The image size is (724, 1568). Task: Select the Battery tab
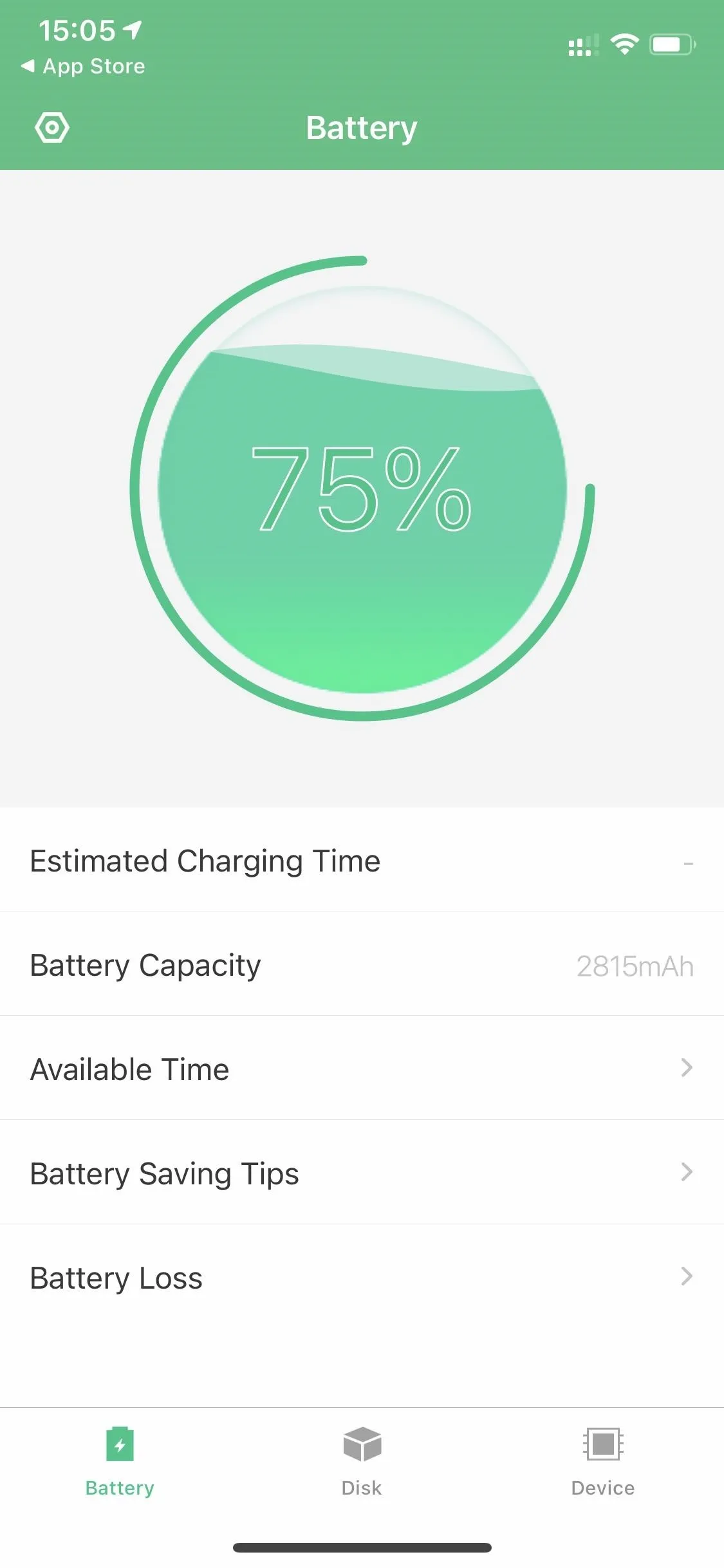click(120, 1461)
